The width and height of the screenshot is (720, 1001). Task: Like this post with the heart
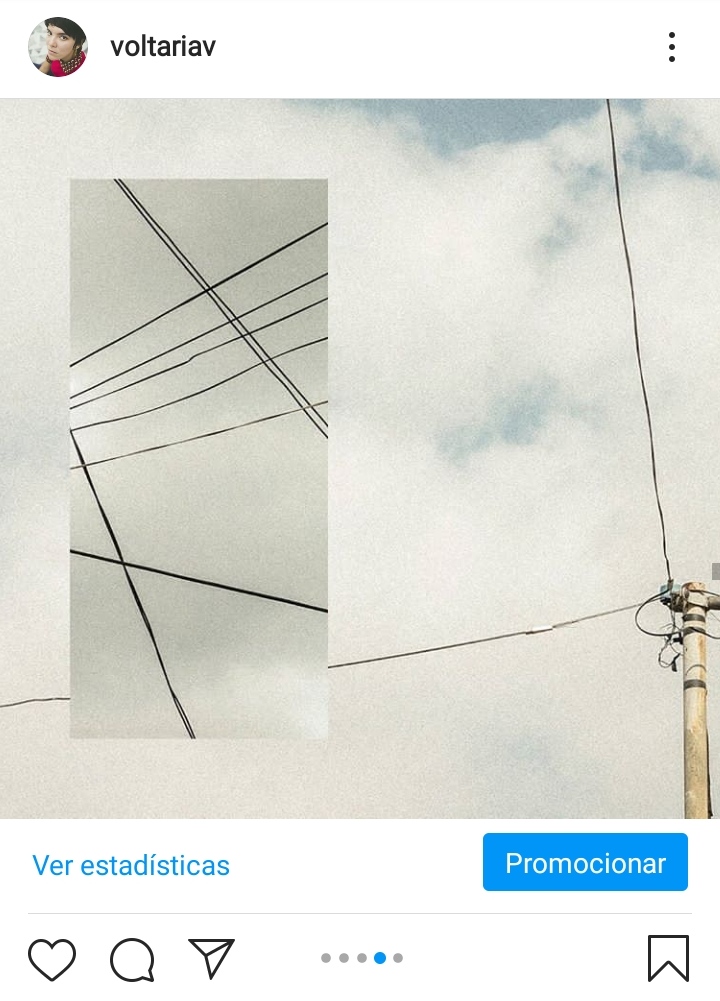pyautogui.click(x=52, y=958)
